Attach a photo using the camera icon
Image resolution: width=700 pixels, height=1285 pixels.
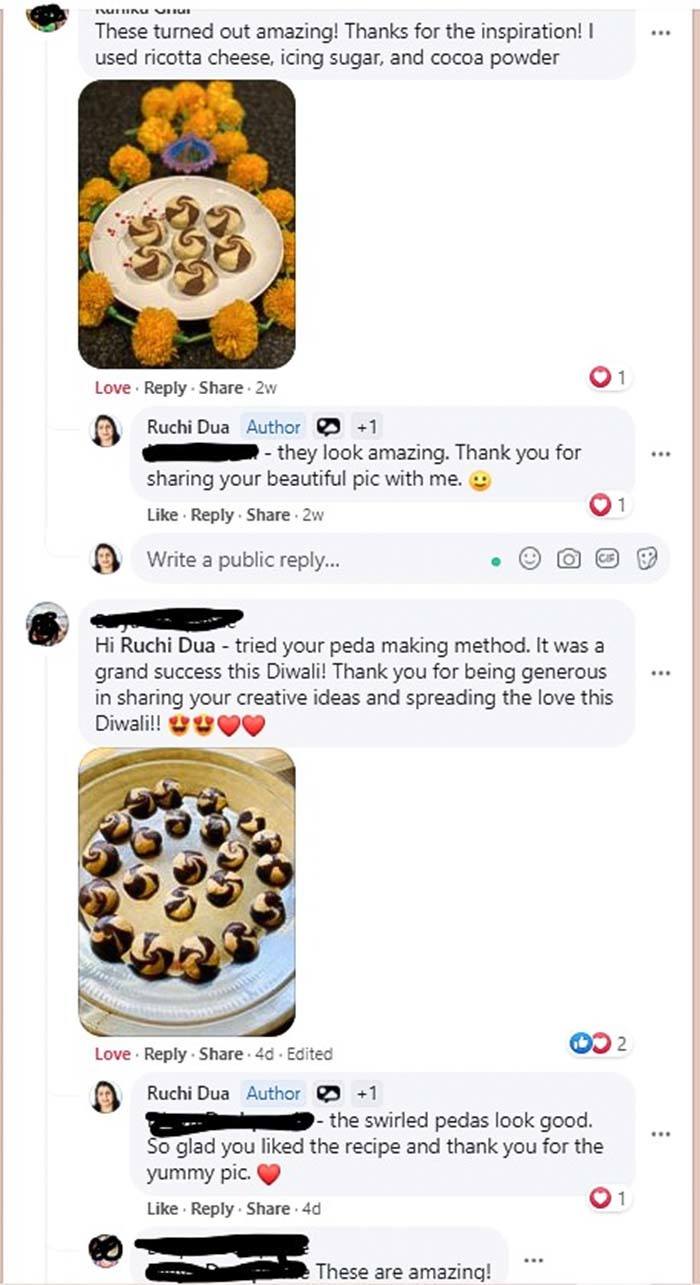[569, 559]
